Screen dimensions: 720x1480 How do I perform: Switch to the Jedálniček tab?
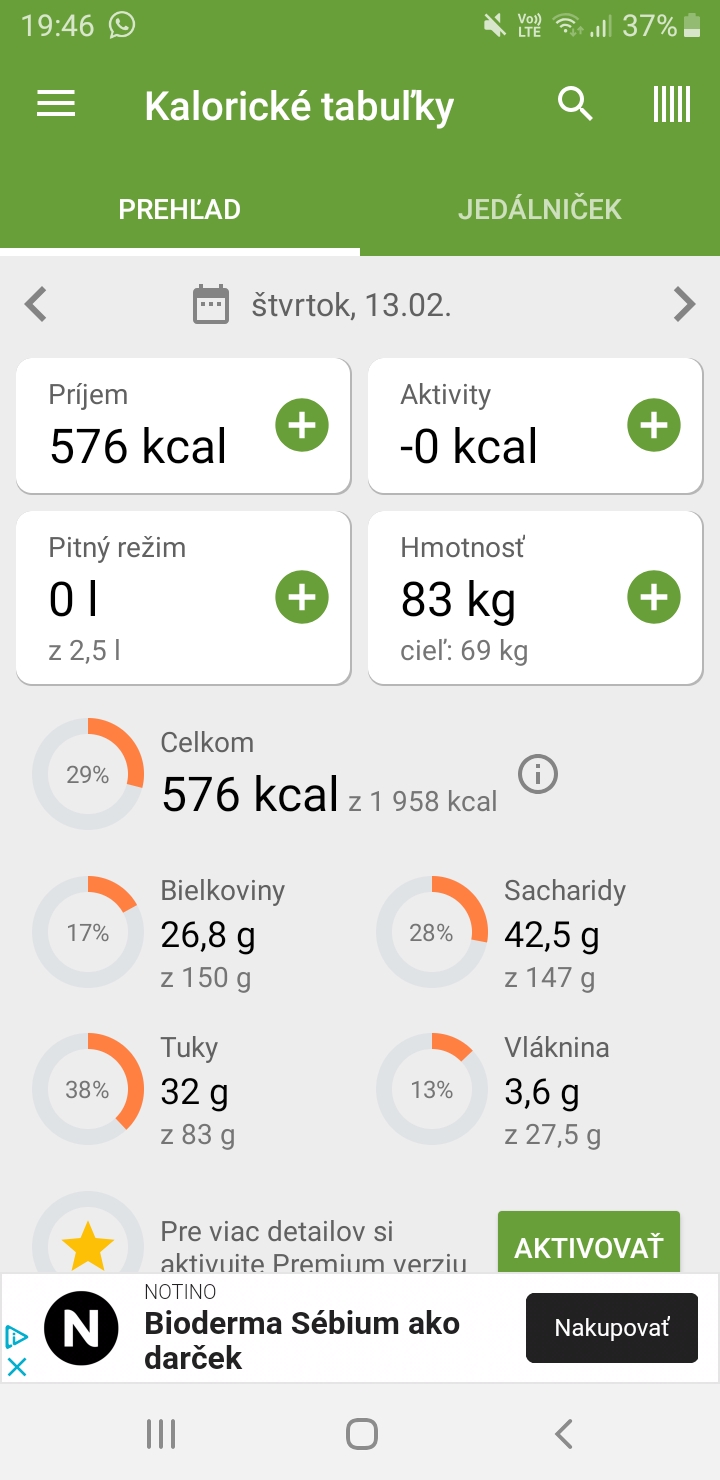pyautogui.click(x=540, y=209)
